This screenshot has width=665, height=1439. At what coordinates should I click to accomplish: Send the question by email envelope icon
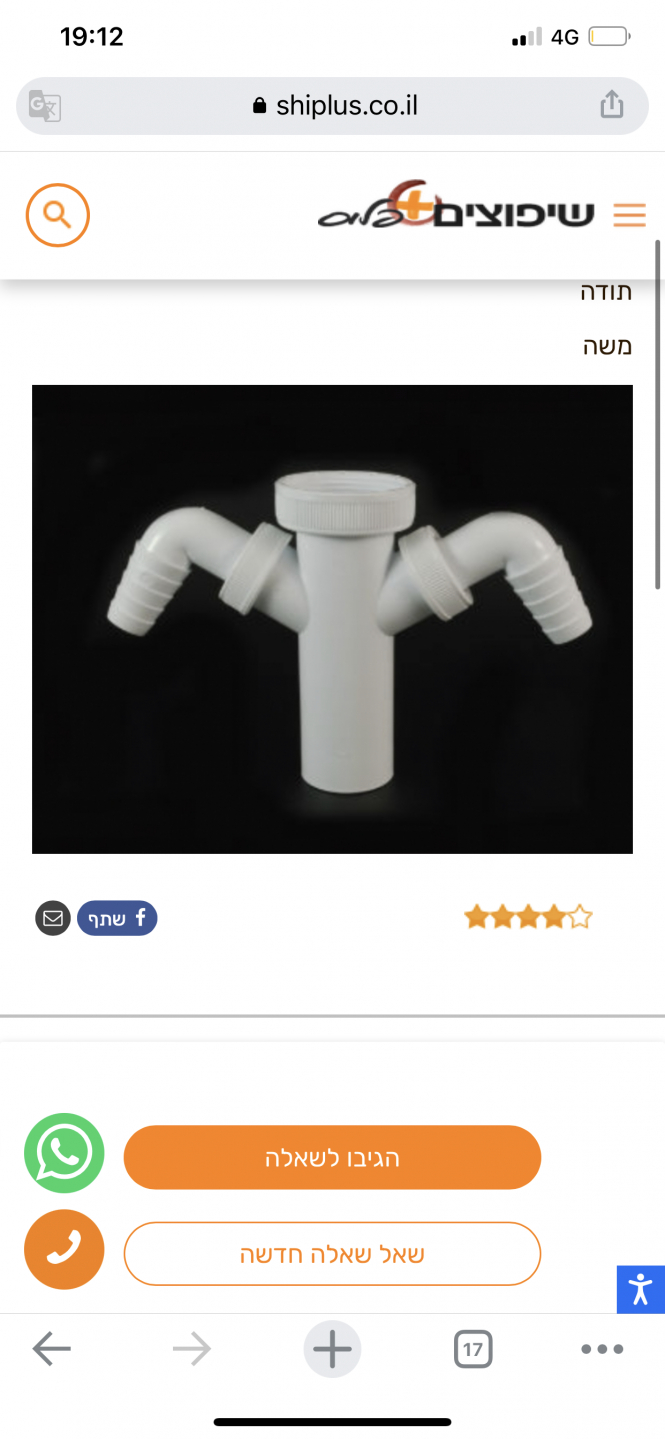pyautogui.click(x=53, y=918)
